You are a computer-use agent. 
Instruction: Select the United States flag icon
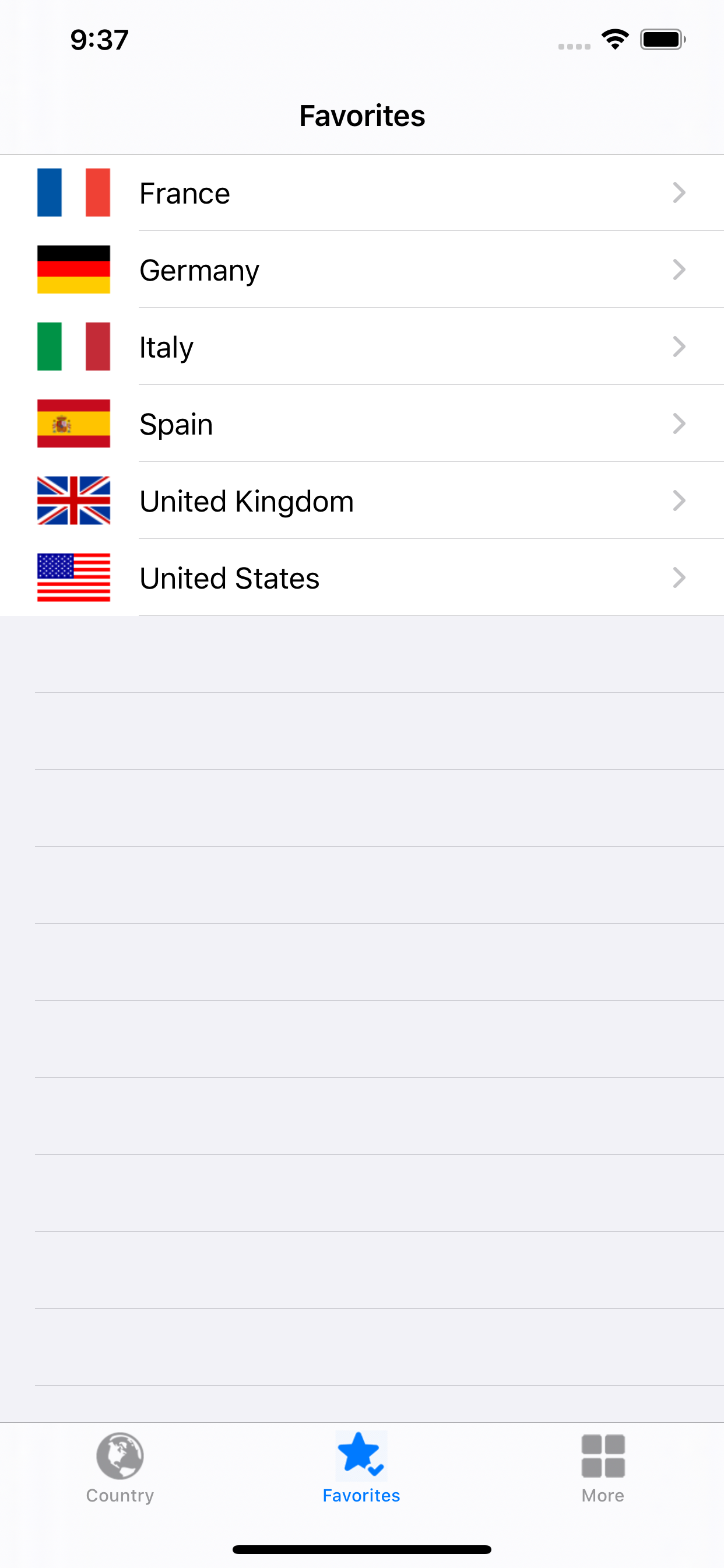(x=73, y=577)
